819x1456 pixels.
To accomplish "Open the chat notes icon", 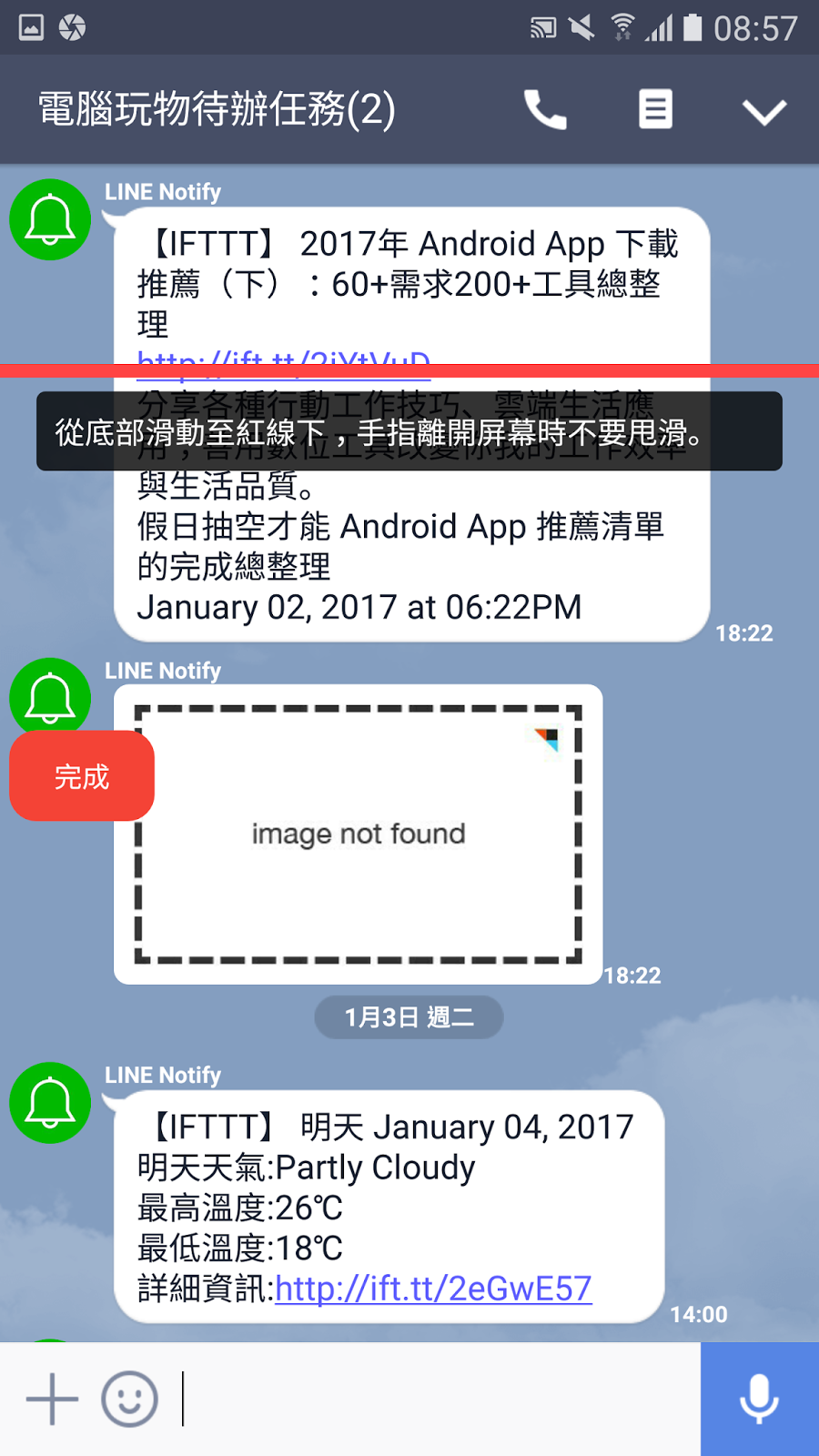I will click(x=655, y=110).
